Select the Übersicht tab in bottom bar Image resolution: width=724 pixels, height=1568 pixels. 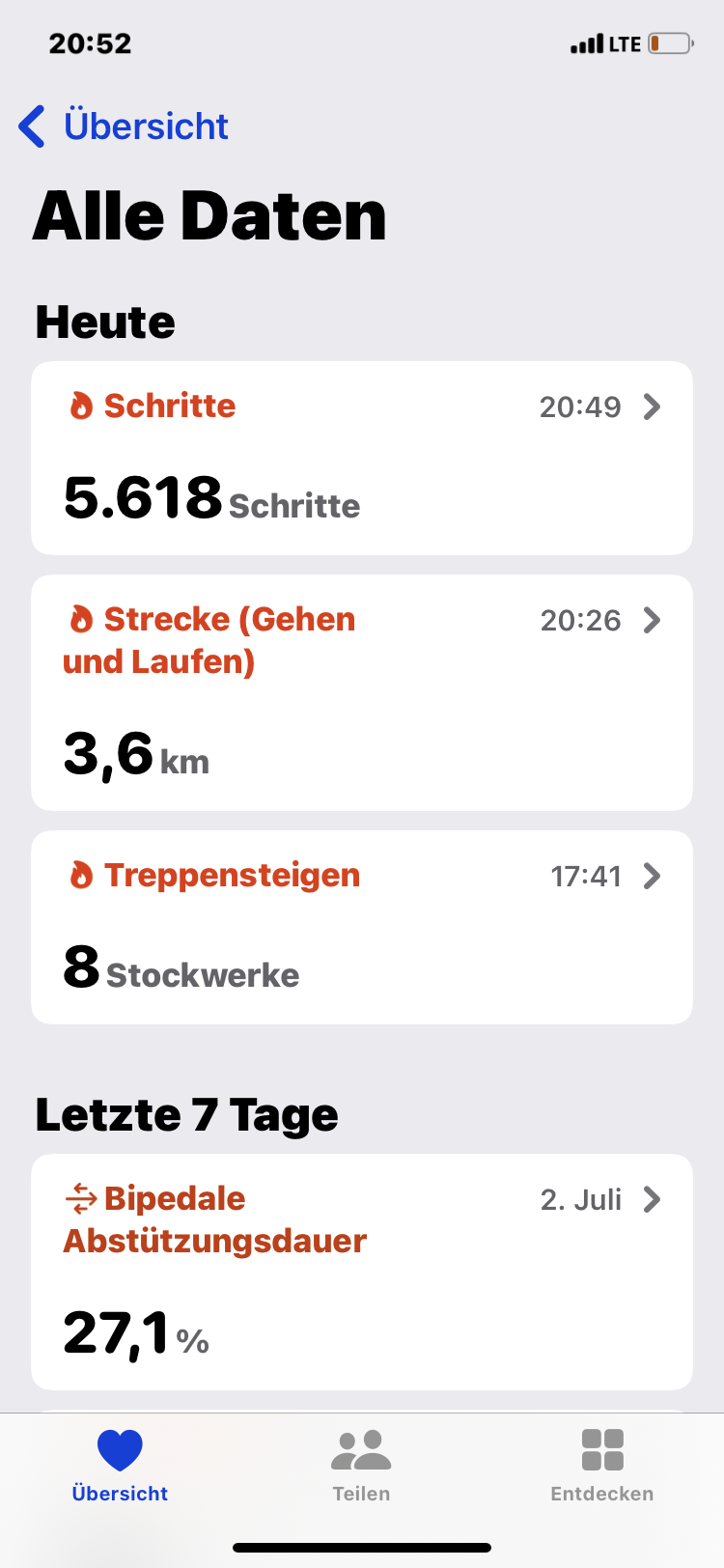120,1466
